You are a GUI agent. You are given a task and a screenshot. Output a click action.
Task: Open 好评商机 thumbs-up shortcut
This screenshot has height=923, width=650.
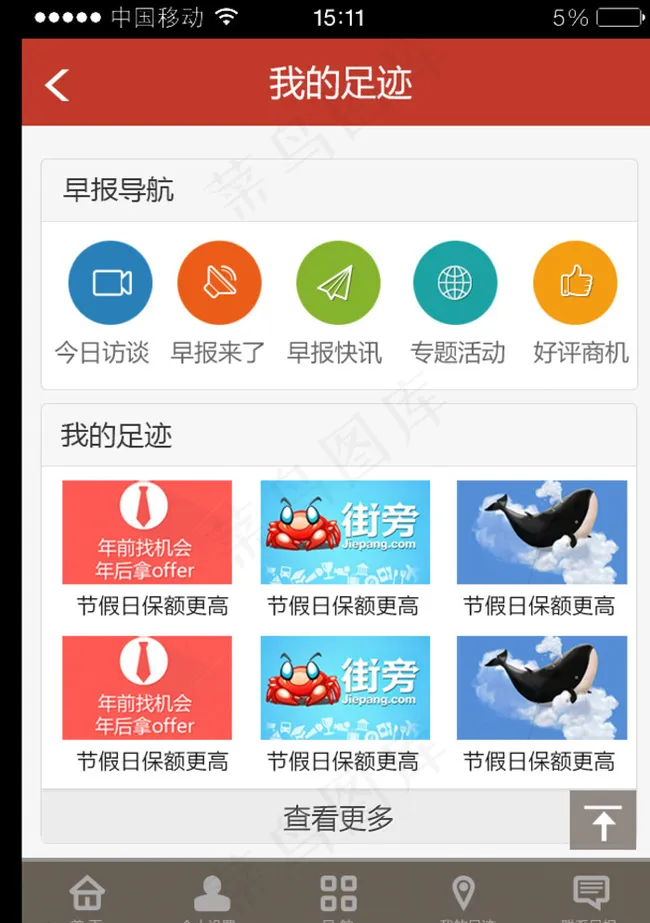(x=575, y=283)
